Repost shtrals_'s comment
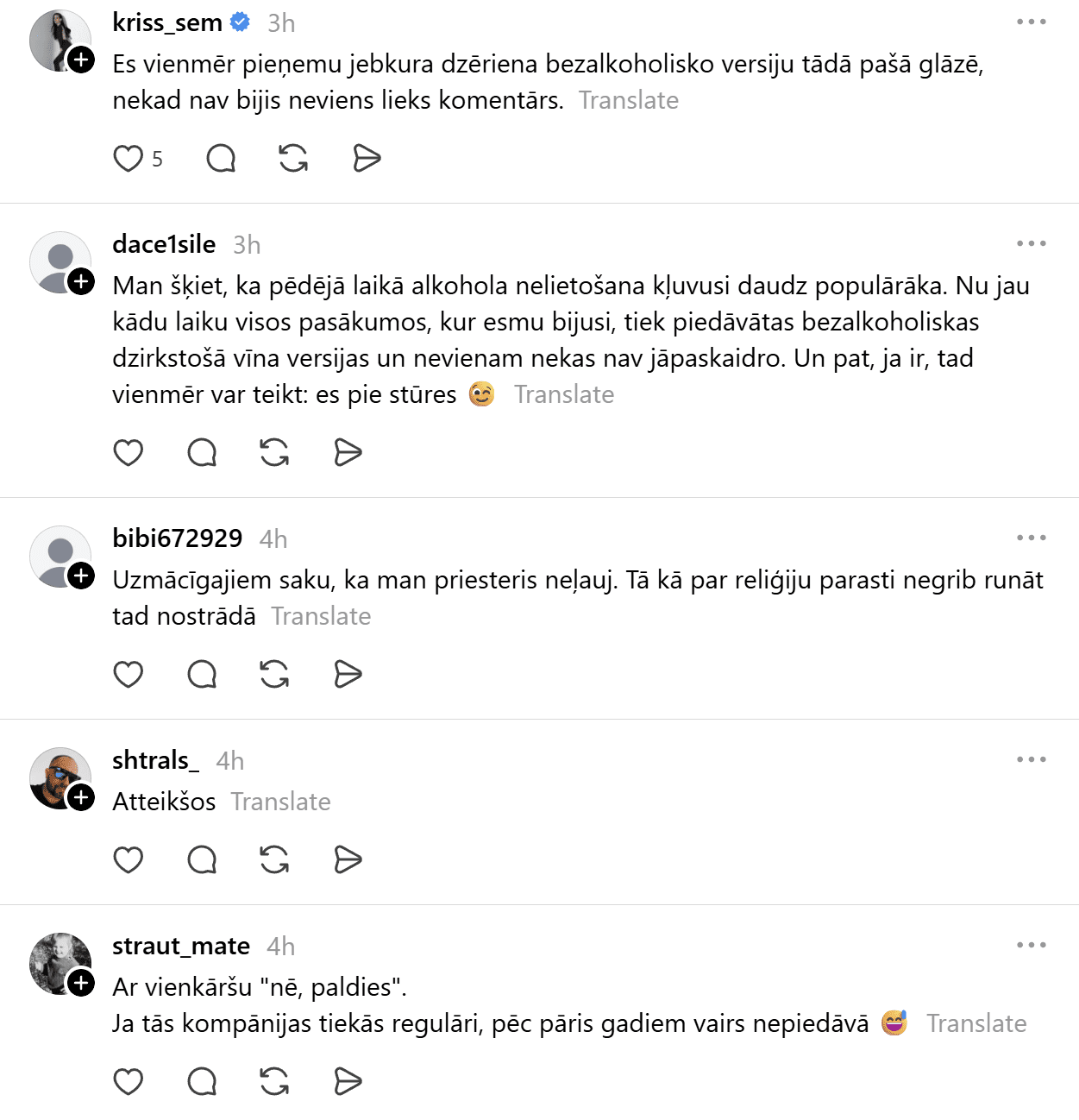The height and width of the screenshot is (1120, 1079). tap(274, 859)
